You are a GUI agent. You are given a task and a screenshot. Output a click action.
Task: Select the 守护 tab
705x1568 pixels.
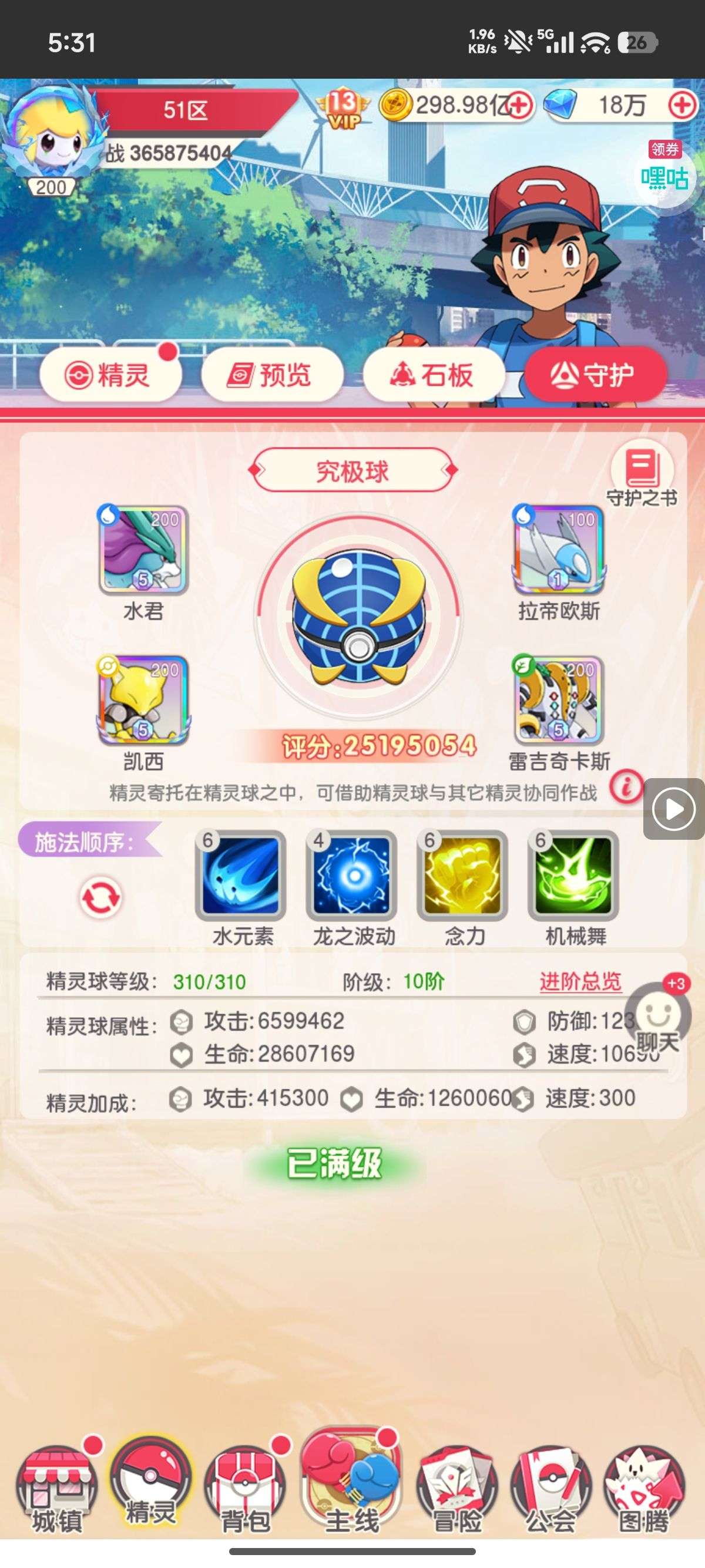tap(594, 374)
